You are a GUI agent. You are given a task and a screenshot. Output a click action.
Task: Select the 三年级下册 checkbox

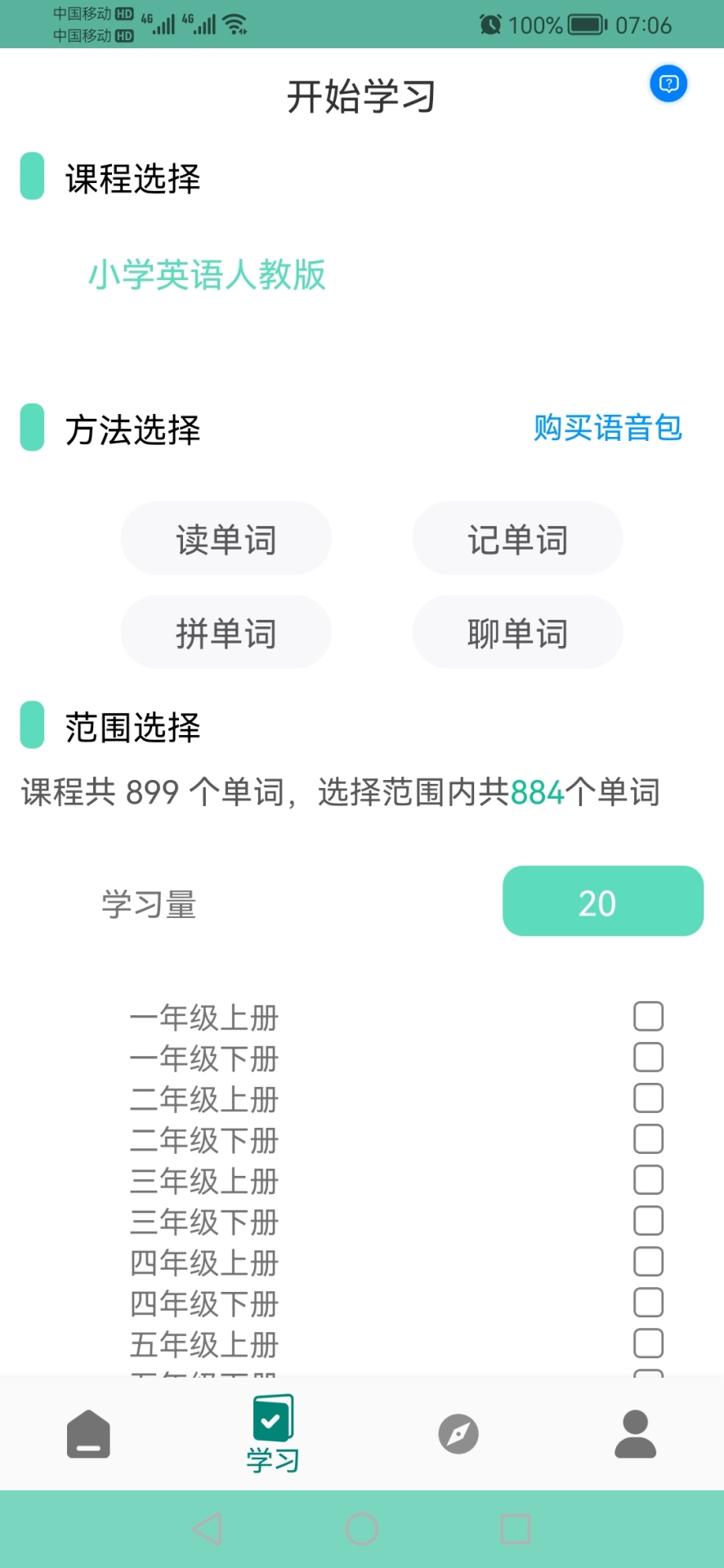648,1221
